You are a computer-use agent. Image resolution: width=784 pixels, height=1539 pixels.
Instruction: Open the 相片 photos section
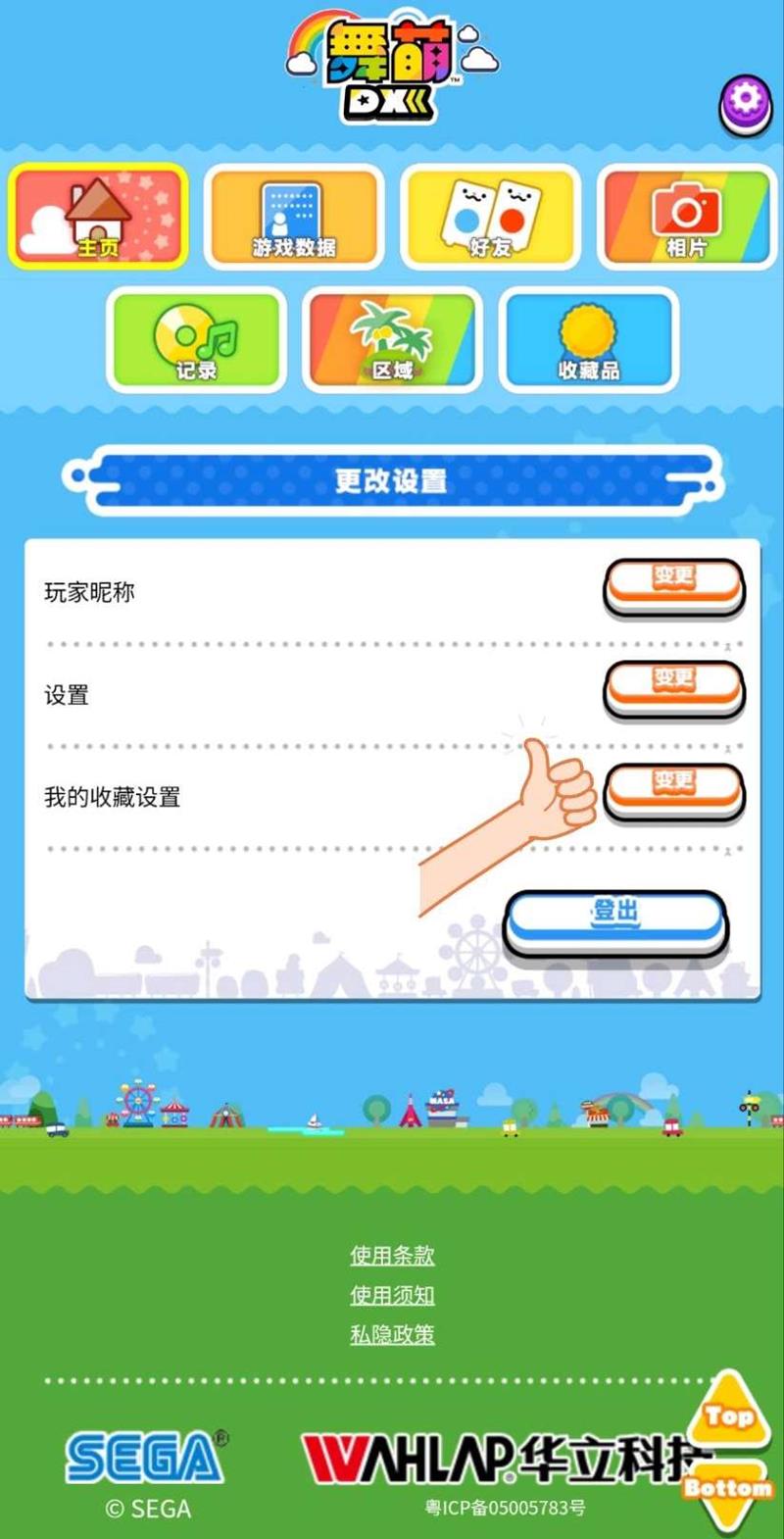pos(686,216)
